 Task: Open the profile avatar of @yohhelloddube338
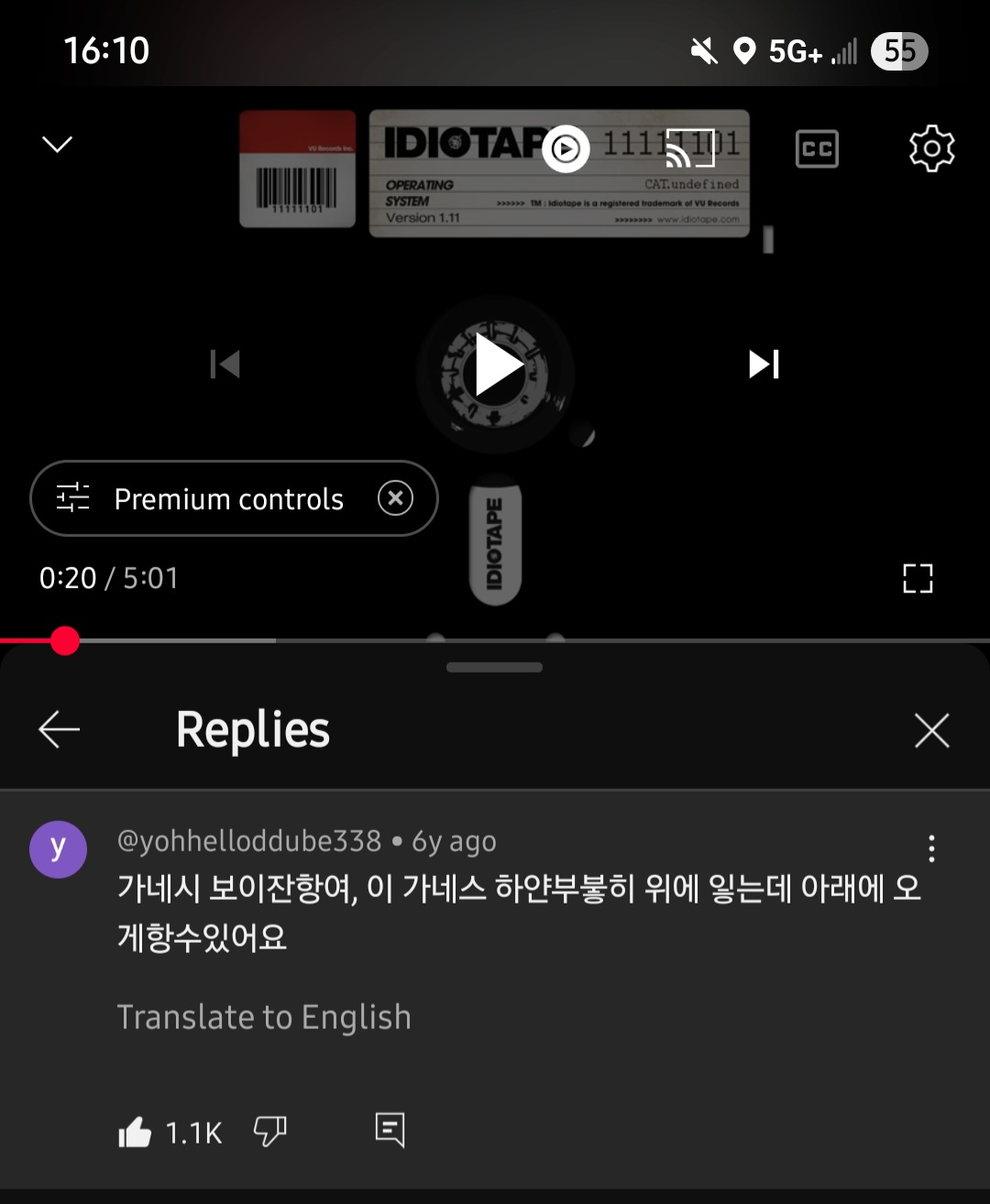click(59, 849)
